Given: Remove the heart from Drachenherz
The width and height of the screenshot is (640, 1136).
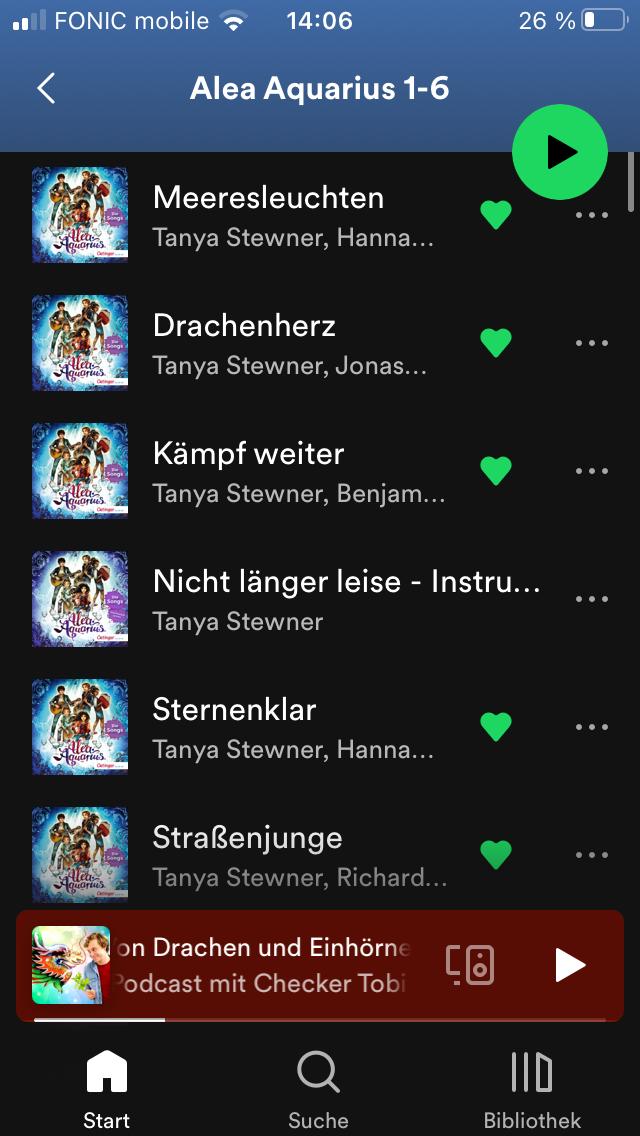Looking at the screenshot, I should point(496,342).
